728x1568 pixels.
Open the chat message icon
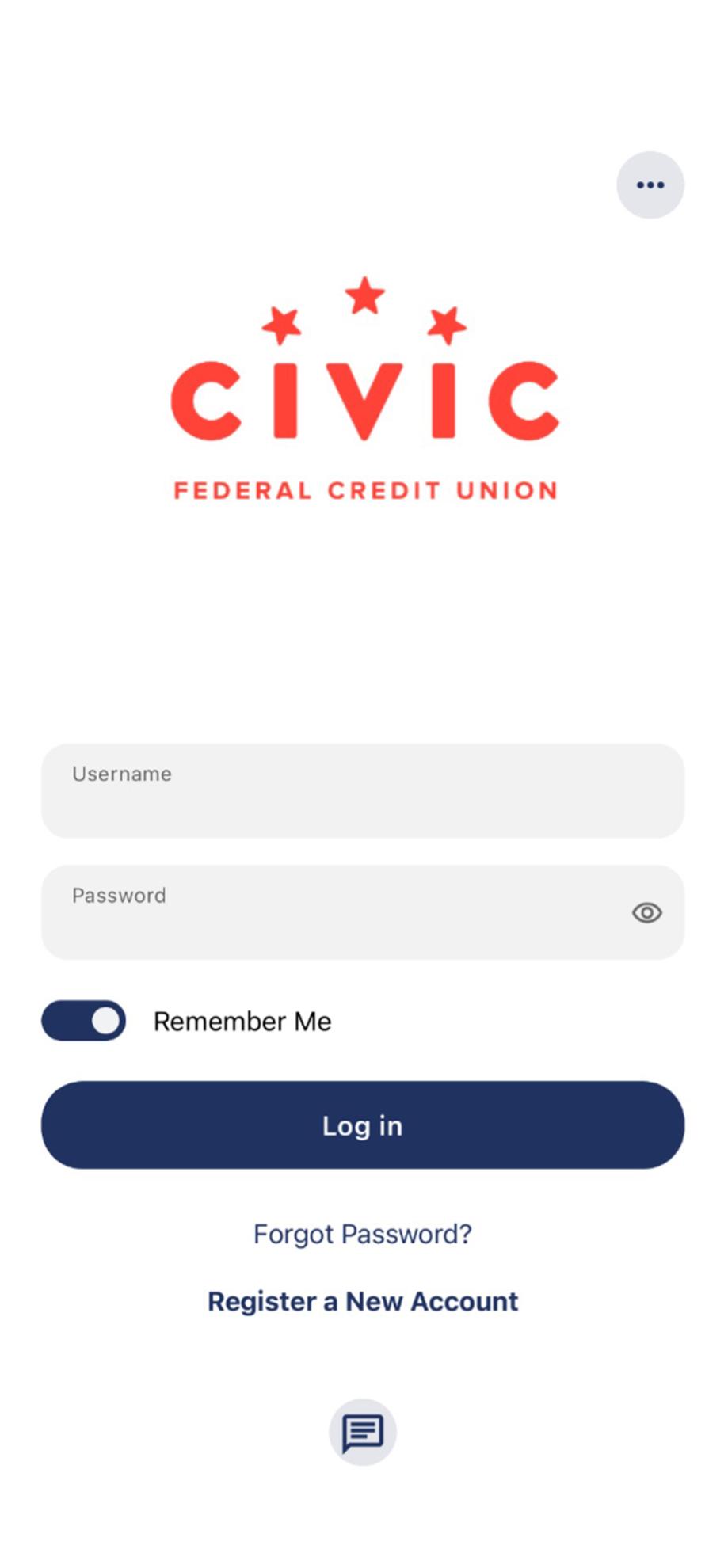pos(362,1432)
